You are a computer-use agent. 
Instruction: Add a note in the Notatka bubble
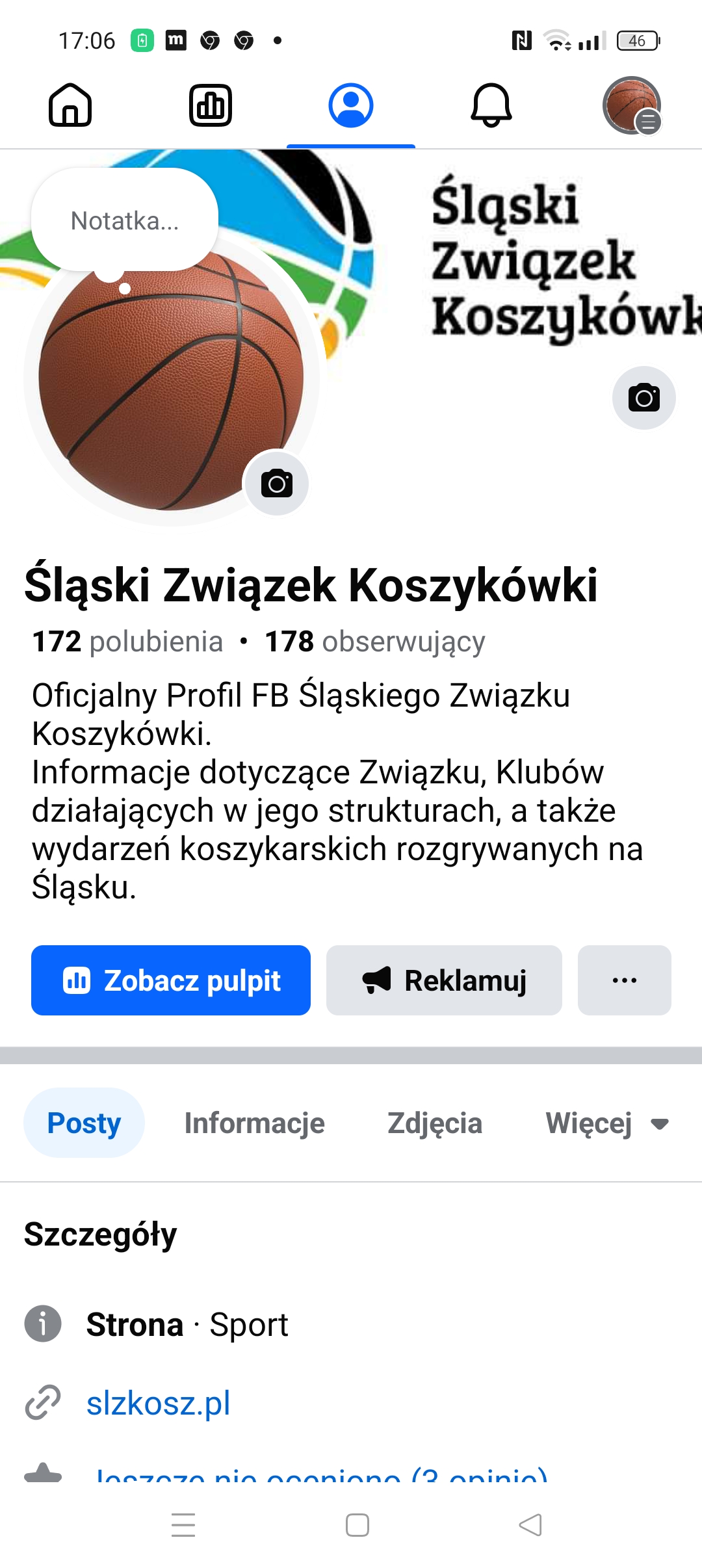click(x=125, y=221)
